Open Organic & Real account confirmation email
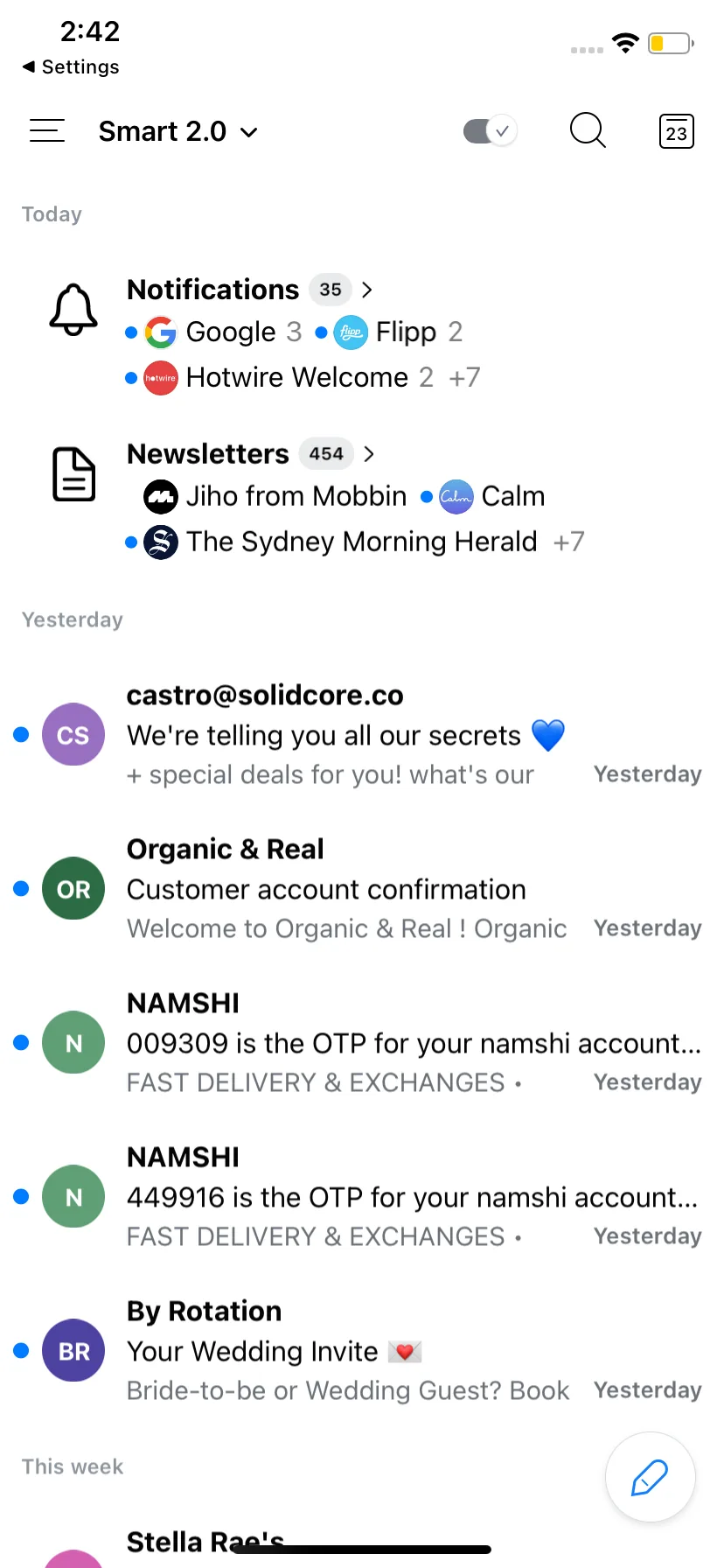The image size is (724, 1568). point(362,889)
